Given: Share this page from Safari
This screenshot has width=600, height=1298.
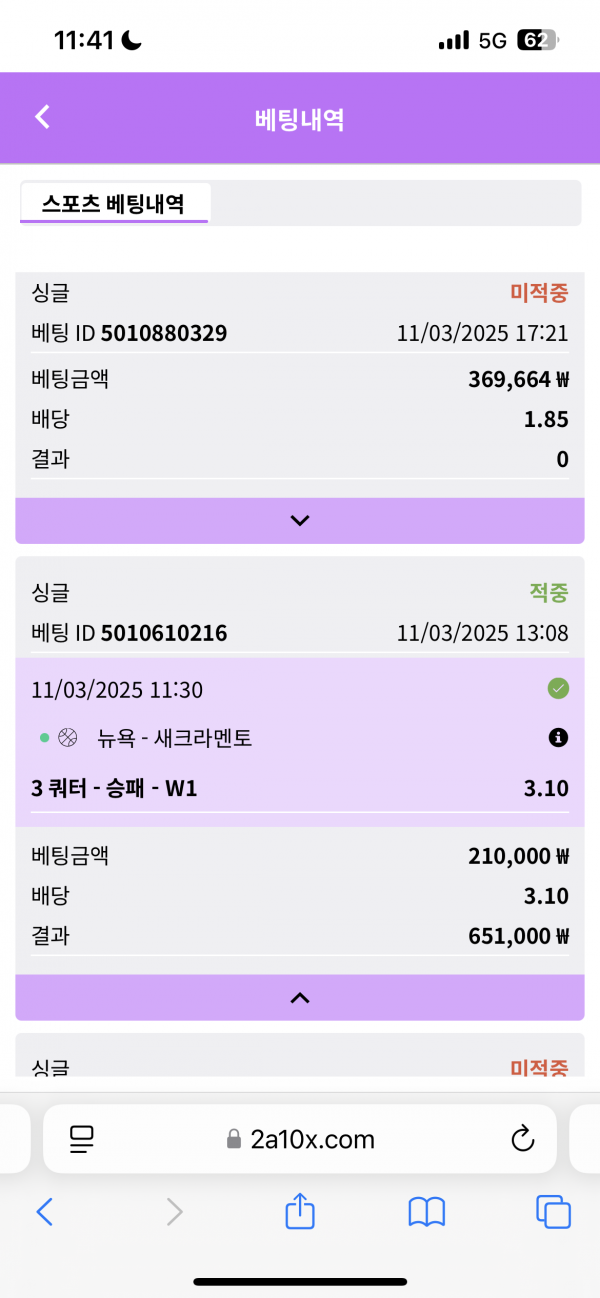Looking at the screenshot, I should (300, 1211).
